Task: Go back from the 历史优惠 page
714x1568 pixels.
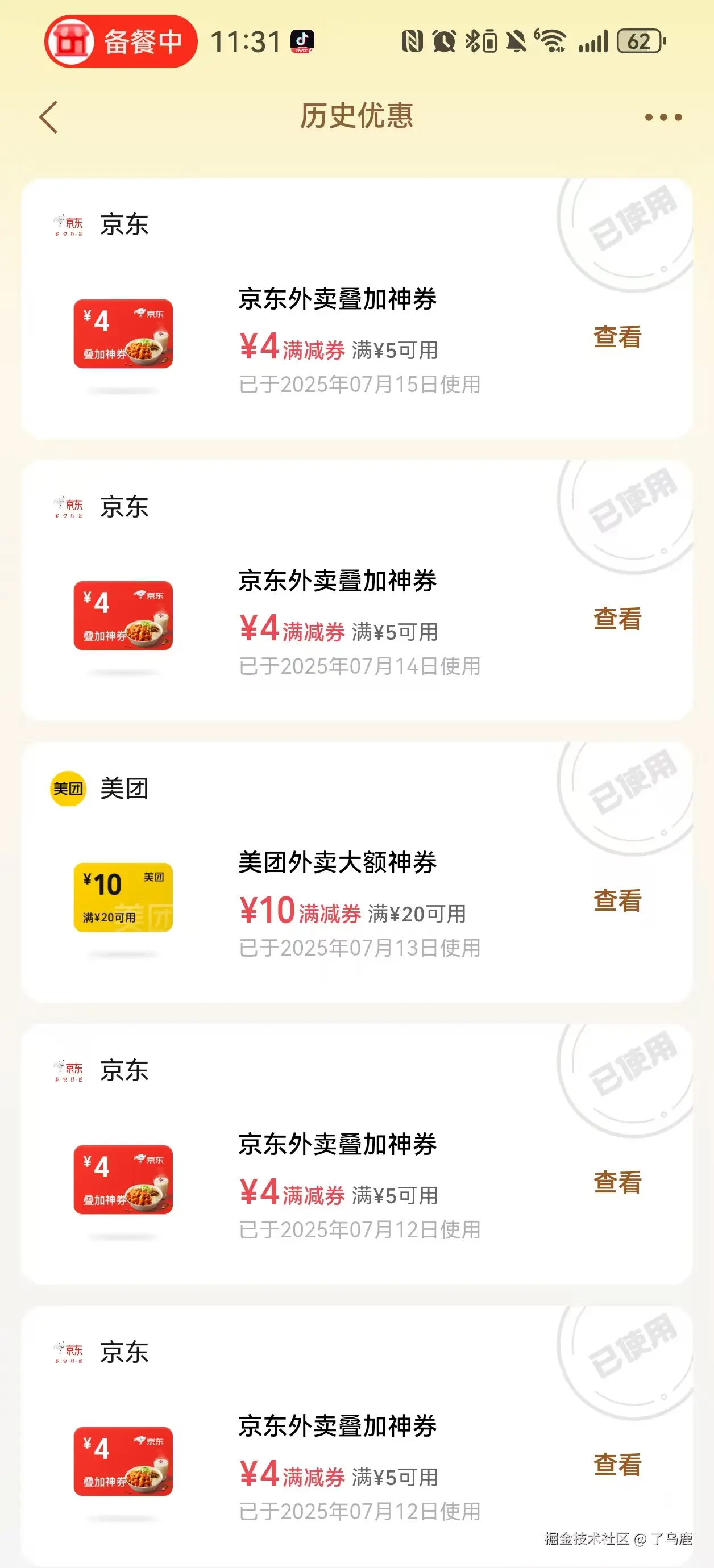Action: 49,117
